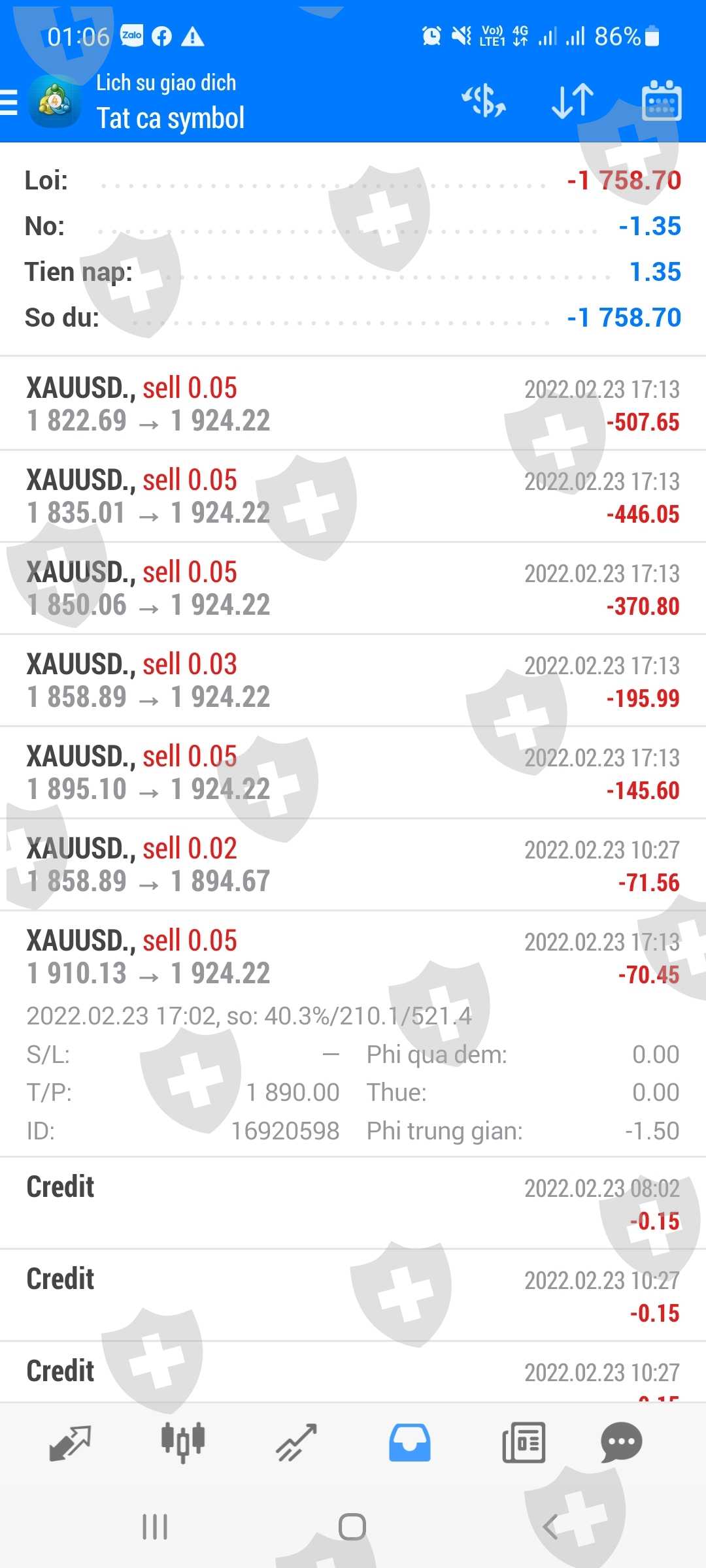Change the history sort order

coord(572,101)
